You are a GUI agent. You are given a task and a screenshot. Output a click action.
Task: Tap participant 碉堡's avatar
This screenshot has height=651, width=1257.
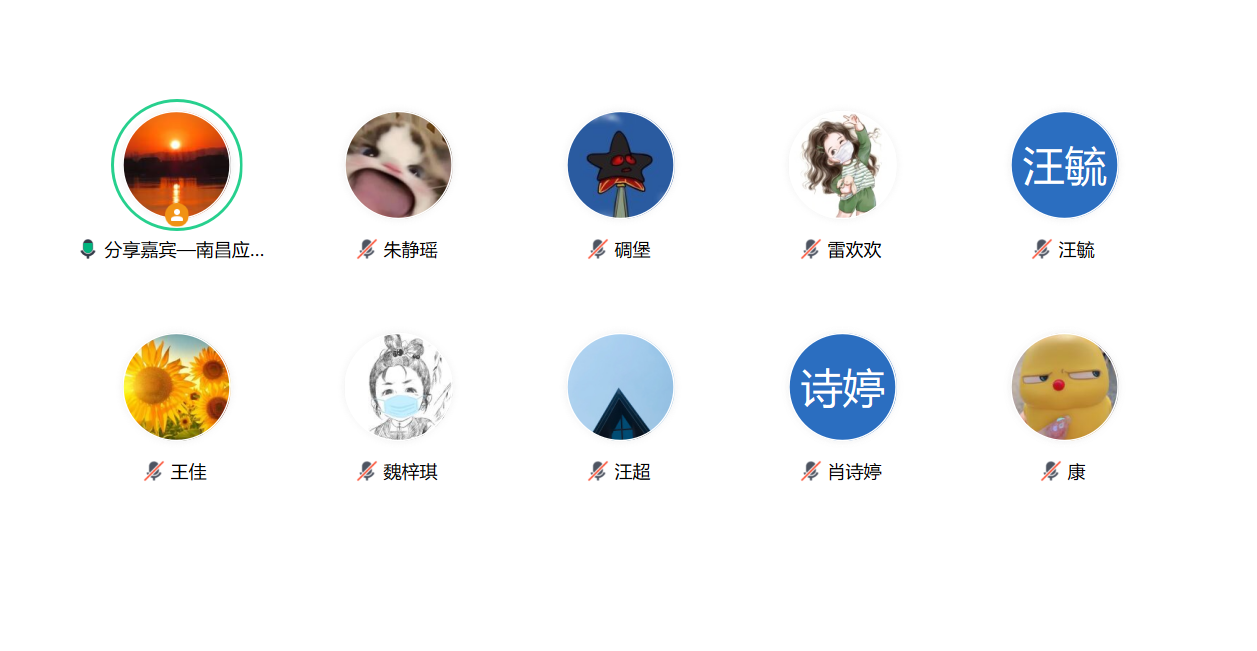621,165
